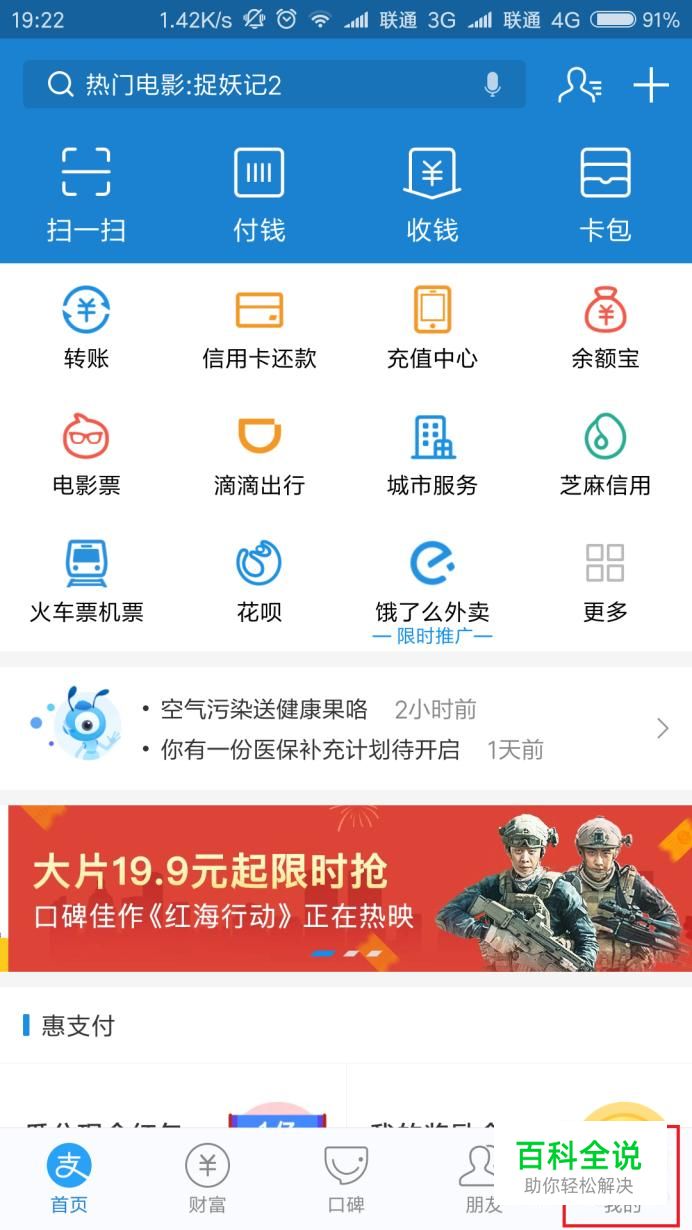Screen dimensions: 692x1230
Task: Open 火车票机票 booking
Action: [86, 580]
